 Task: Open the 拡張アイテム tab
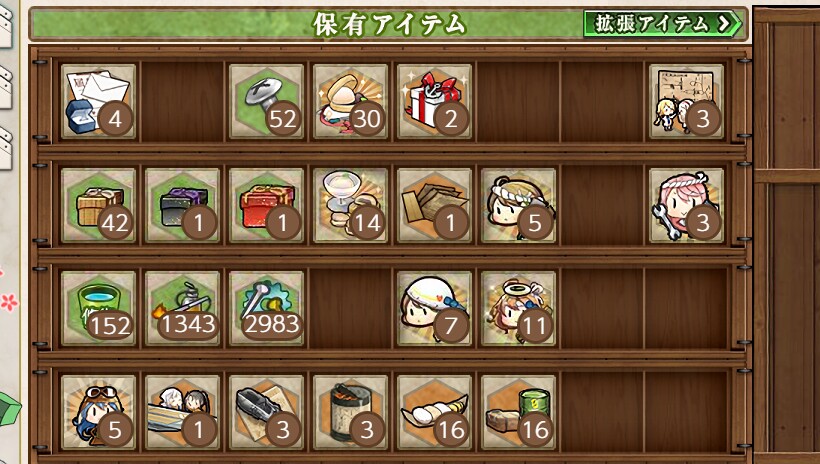point(662,23)
